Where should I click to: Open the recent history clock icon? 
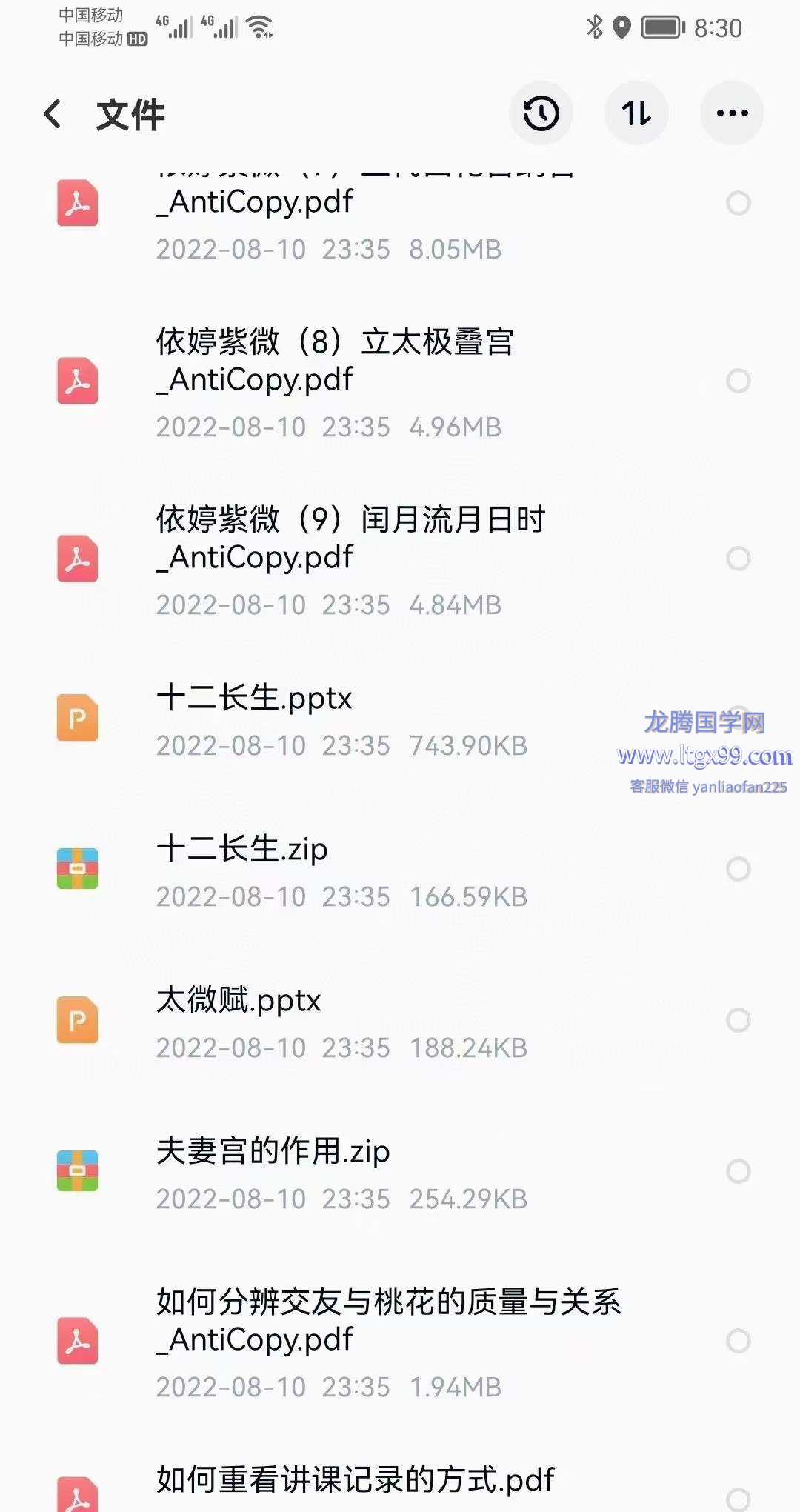pyautogui.click(x=541, y=113)
